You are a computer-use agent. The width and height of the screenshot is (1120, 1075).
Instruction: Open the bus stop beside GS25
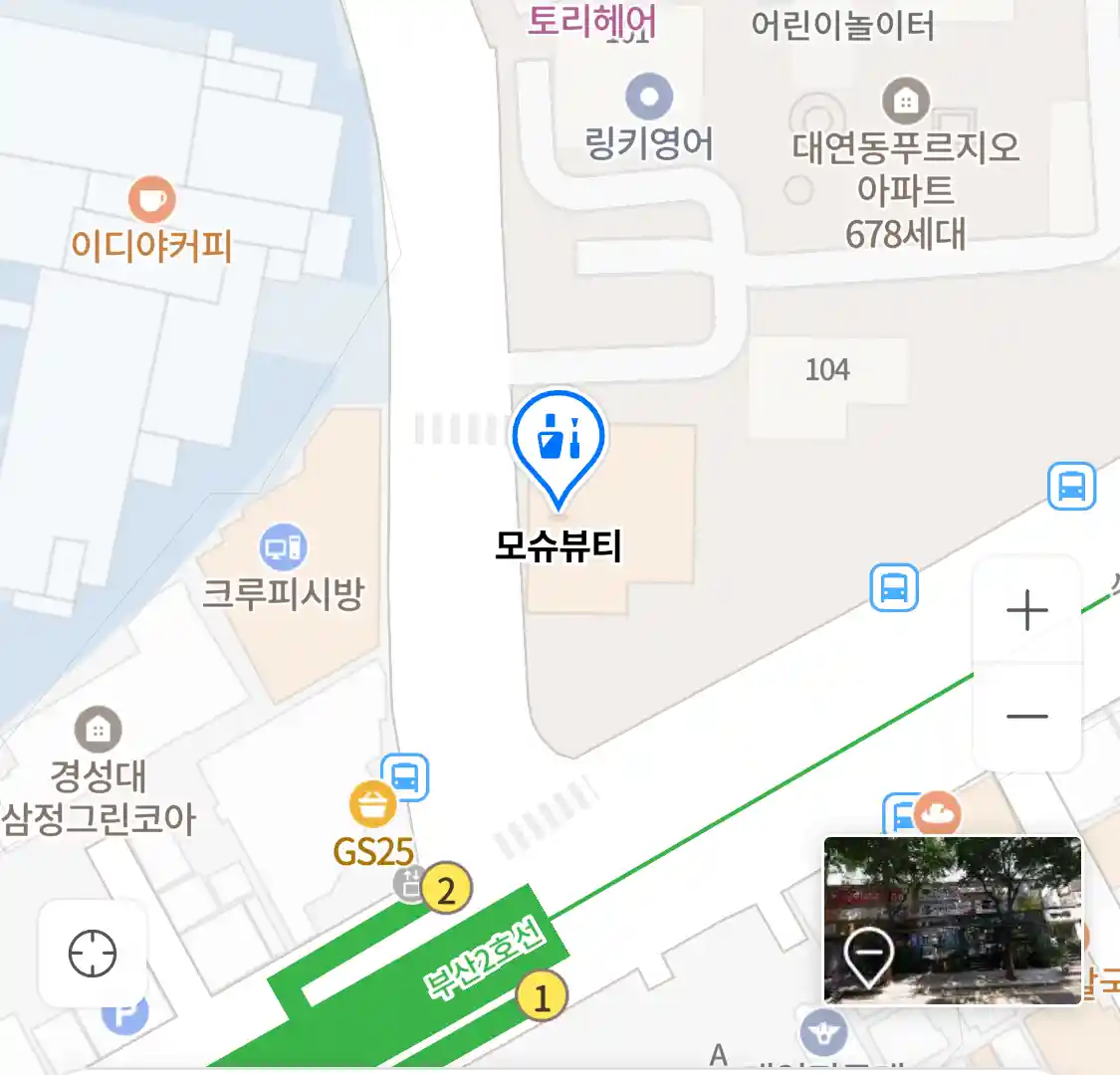(x=405, y=776)
